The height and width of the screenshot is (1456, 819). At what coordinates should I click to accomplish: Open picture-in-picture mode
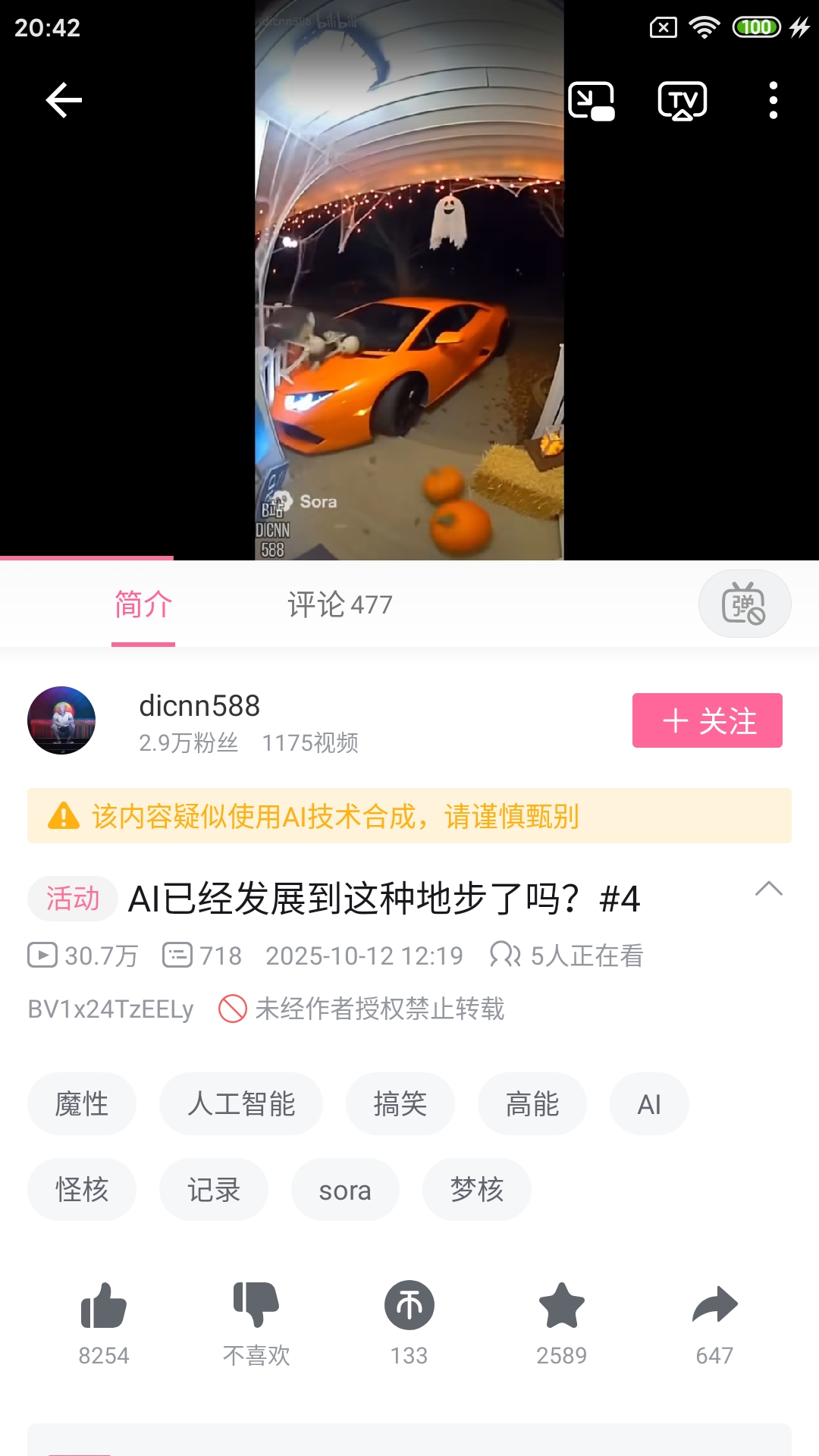593,99
